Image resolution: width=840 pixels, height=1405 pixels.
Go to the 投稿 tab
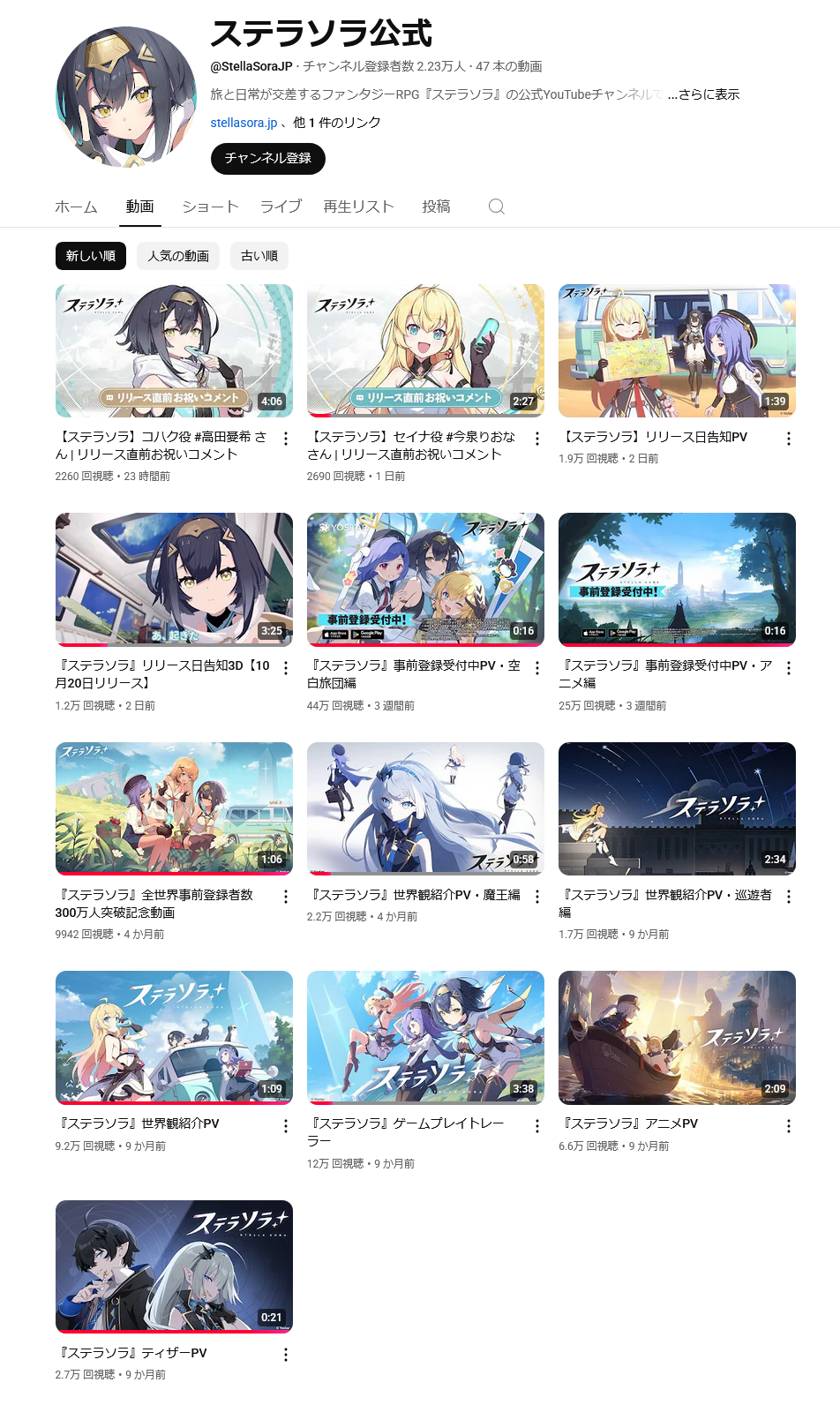point(436,207)
